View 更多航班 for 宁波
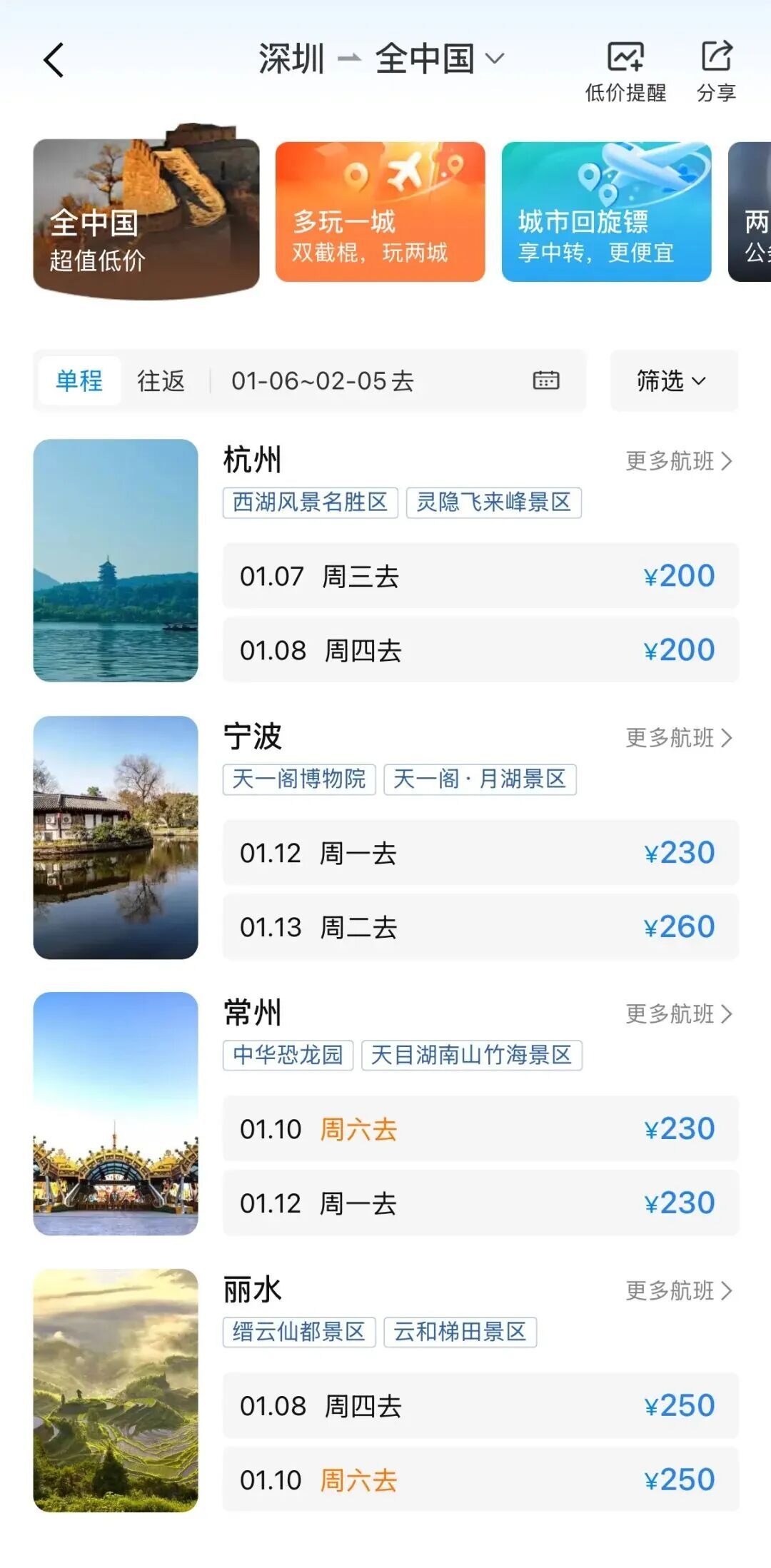This screenshot has height=1568, width=771. click(678, 737)
